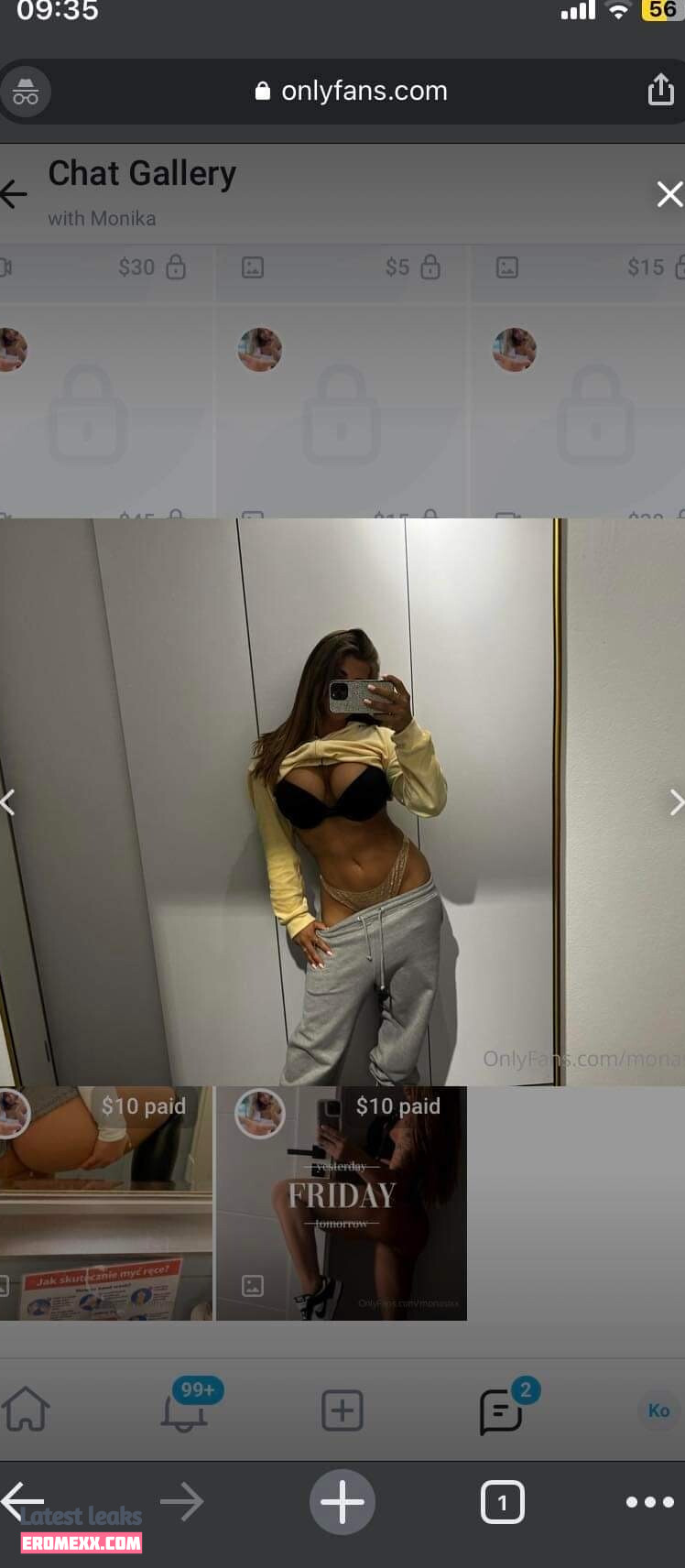Go to the Home tab

pyautogui.click(x=27, y=1409)
